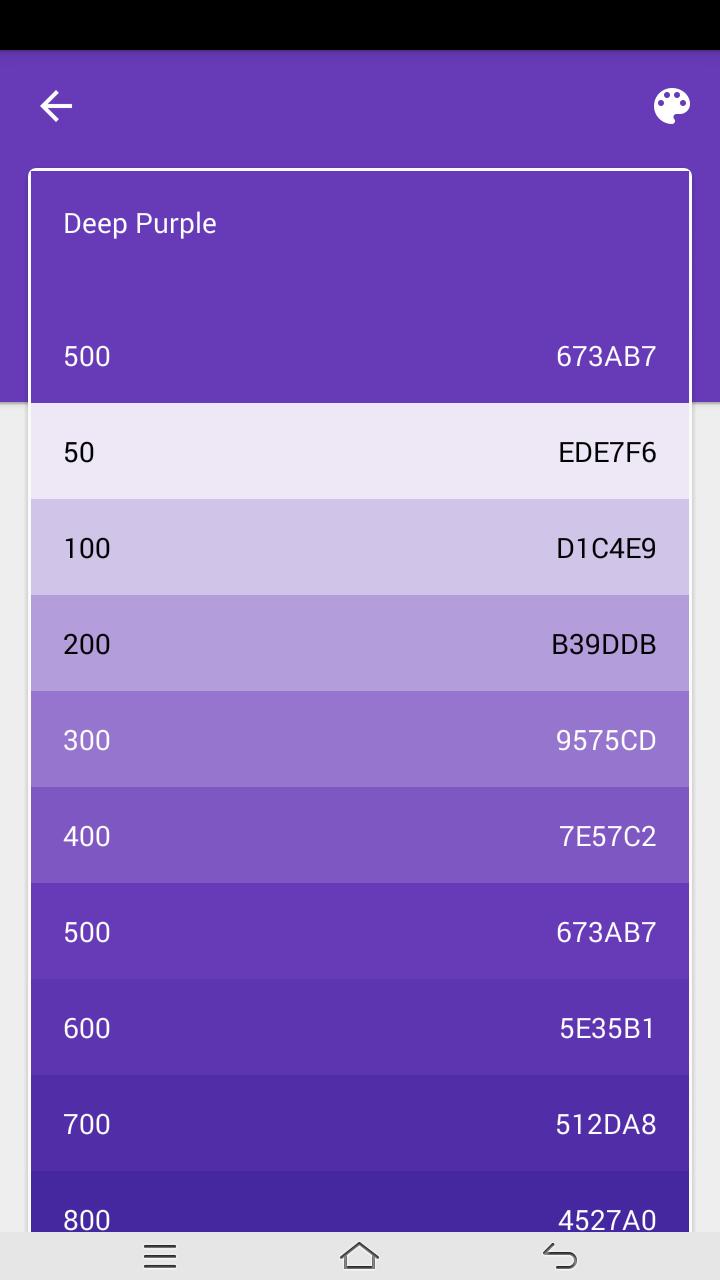The width and height of the screenshot is (720, 1280).
Task: Select shade 600 labeled 5E35B1
Action: (x=360, y=1027)
